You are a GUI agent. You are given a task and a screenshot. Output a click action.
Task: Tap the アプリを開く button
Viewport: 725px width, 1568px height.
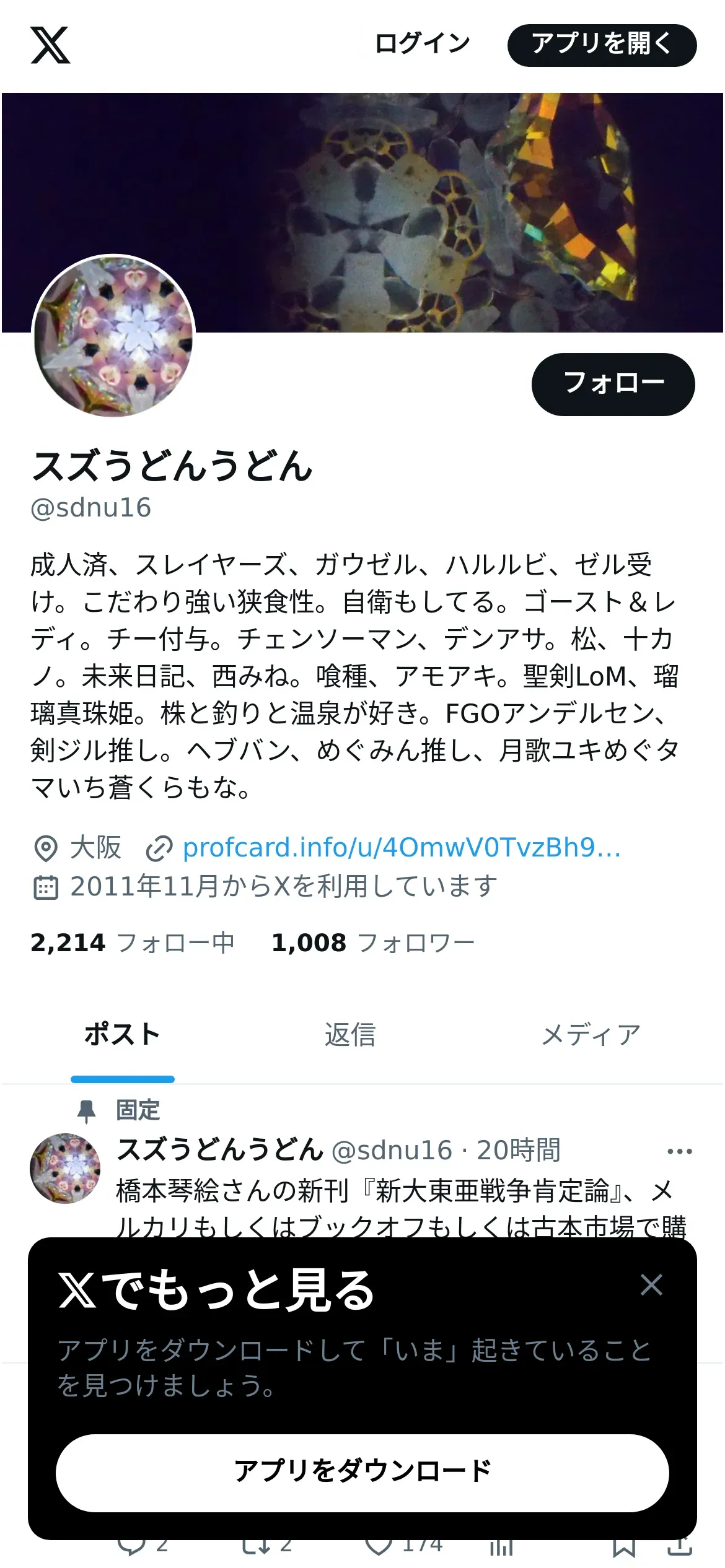tap(602, 45)
